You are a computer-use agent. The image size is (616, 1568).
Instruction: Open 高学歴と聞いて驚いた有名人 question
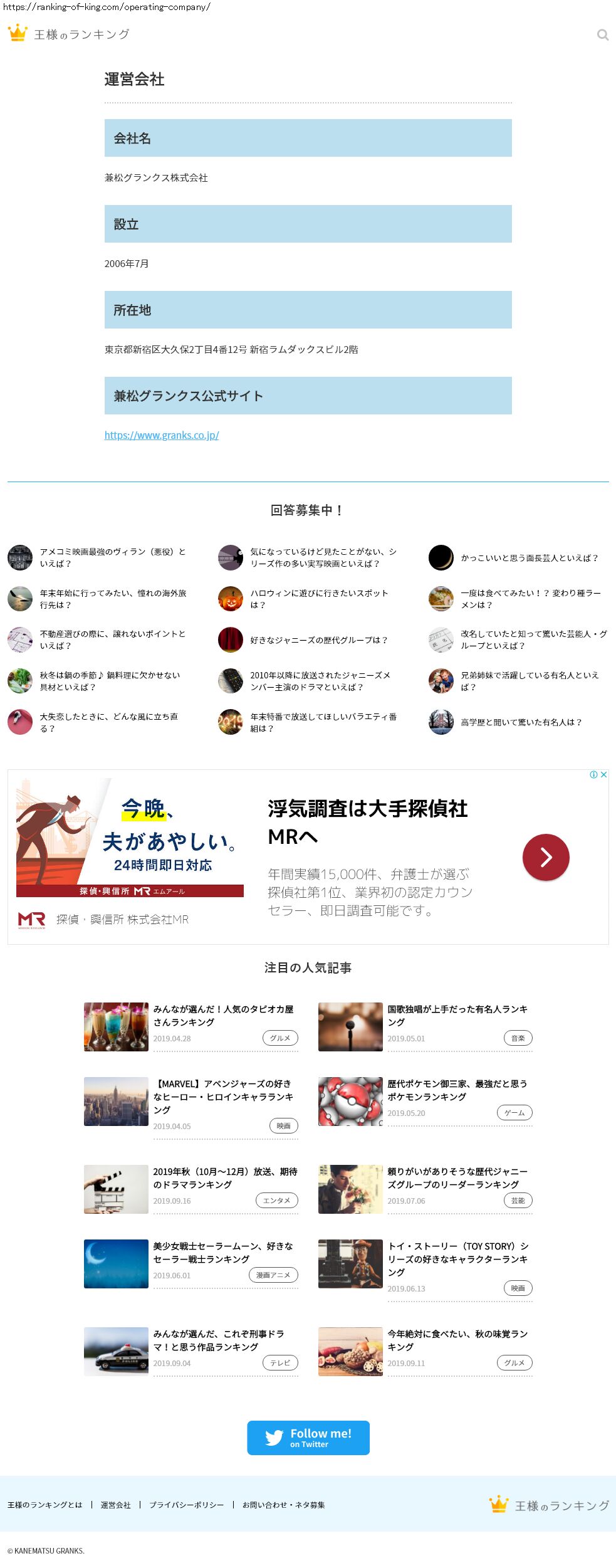tap(521, 722)
